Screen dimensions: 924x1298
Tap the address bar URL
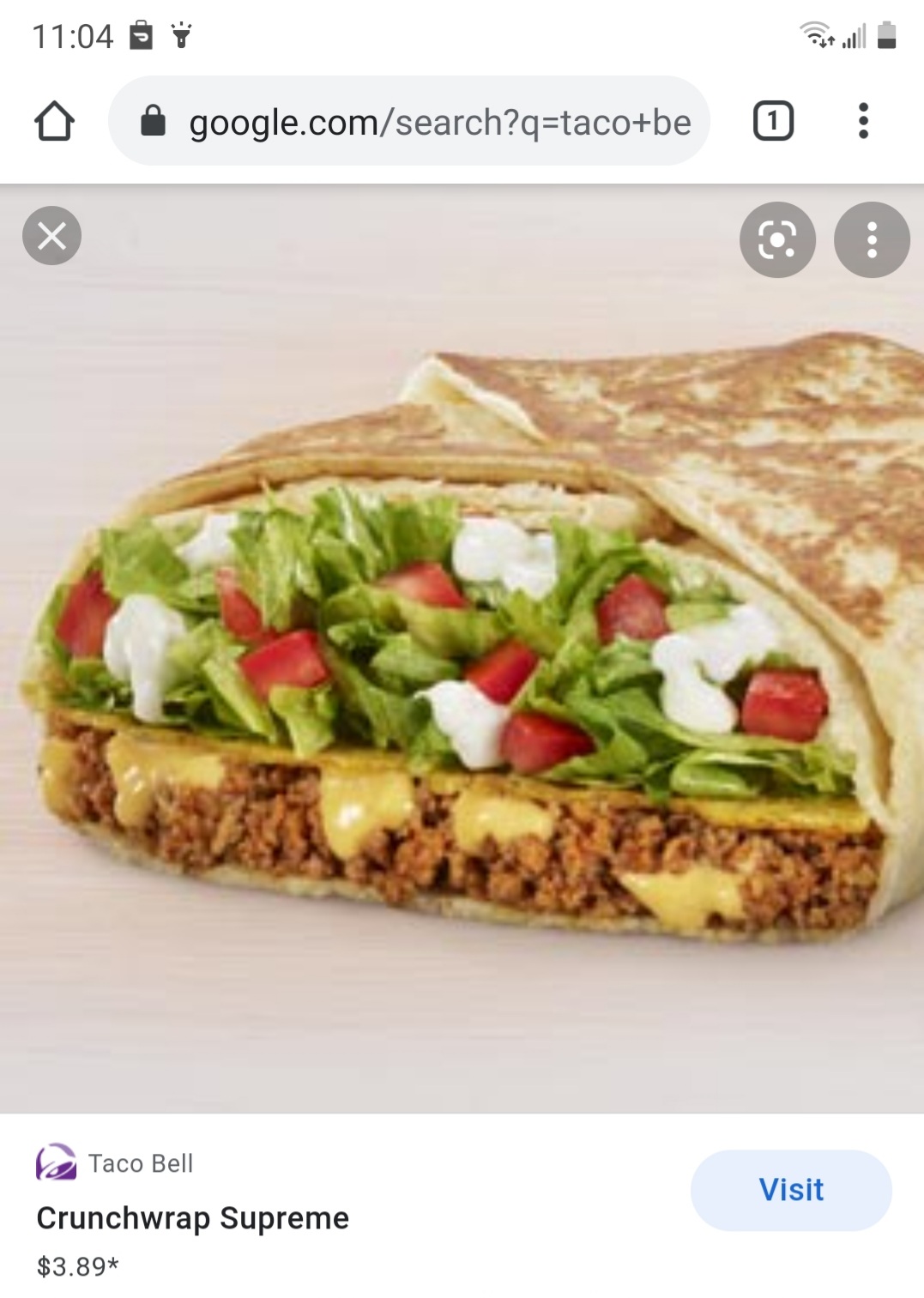(439, 122)
